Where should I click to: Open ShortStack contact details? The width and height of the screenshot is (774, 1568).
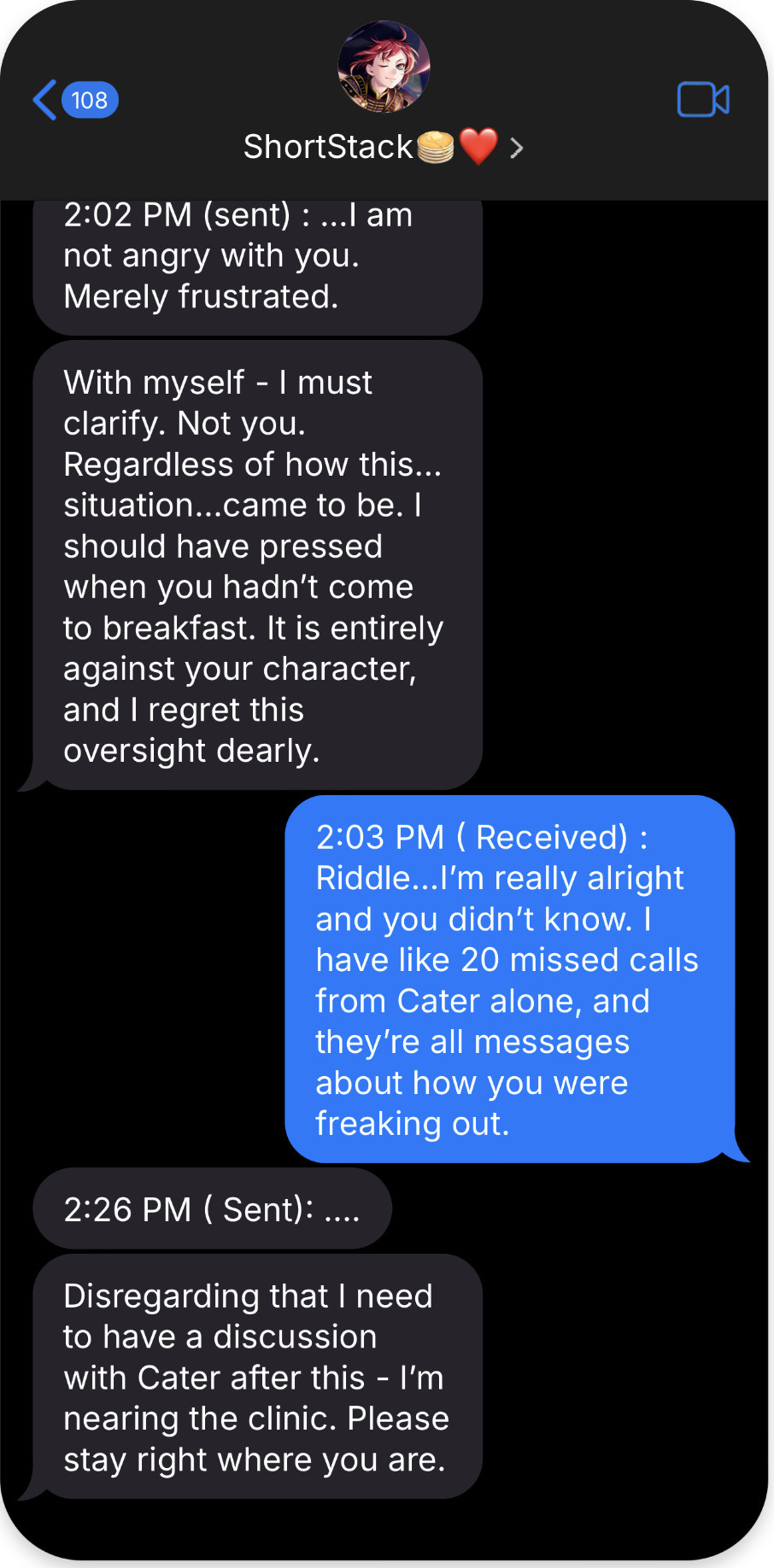click(384, 147)
